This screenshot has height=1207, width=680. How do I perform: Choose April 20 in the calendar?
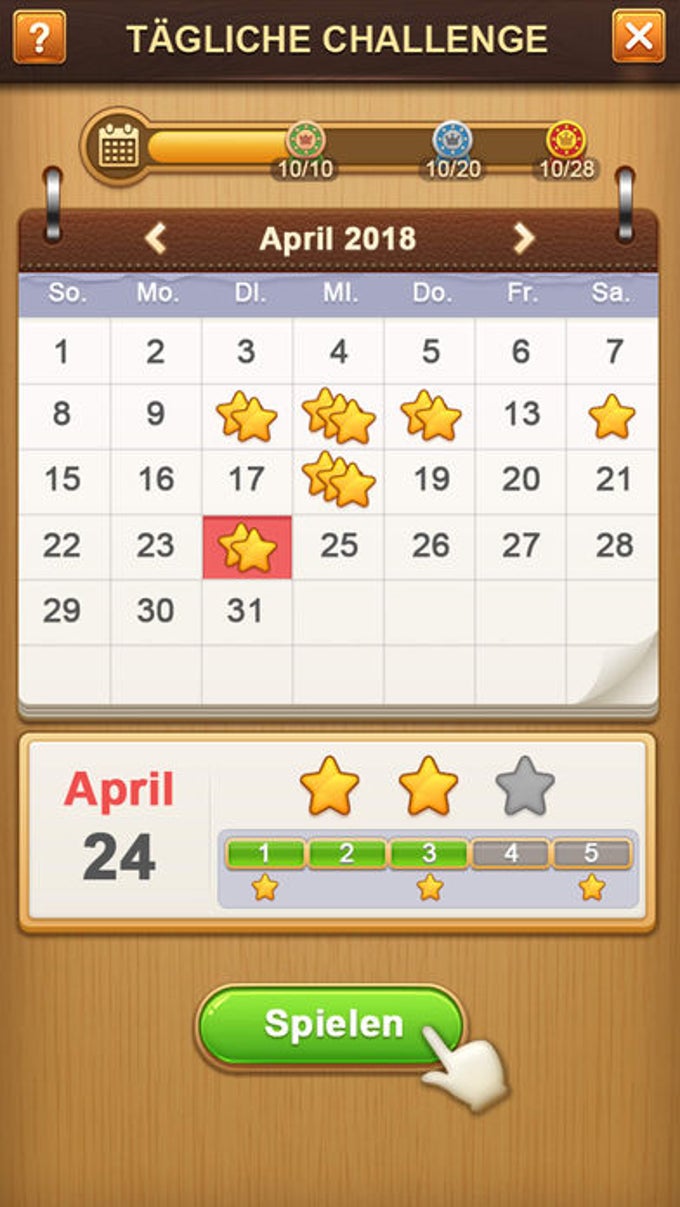pyautogui.click(x=521, y=480)
